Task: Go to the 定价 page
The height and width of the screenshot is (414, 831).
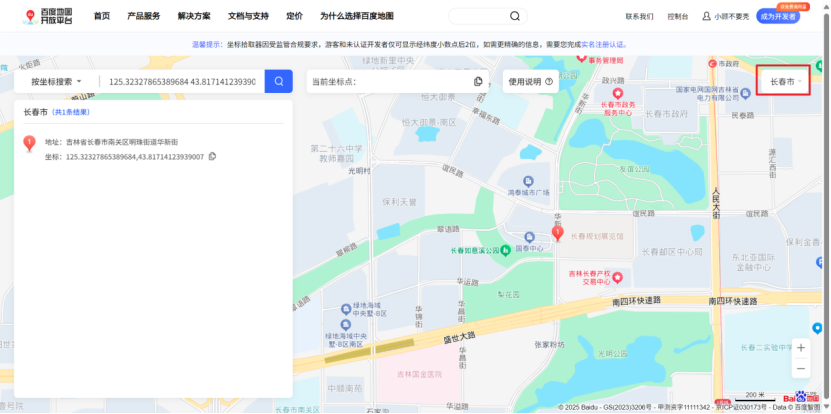Action: [294, 16]
